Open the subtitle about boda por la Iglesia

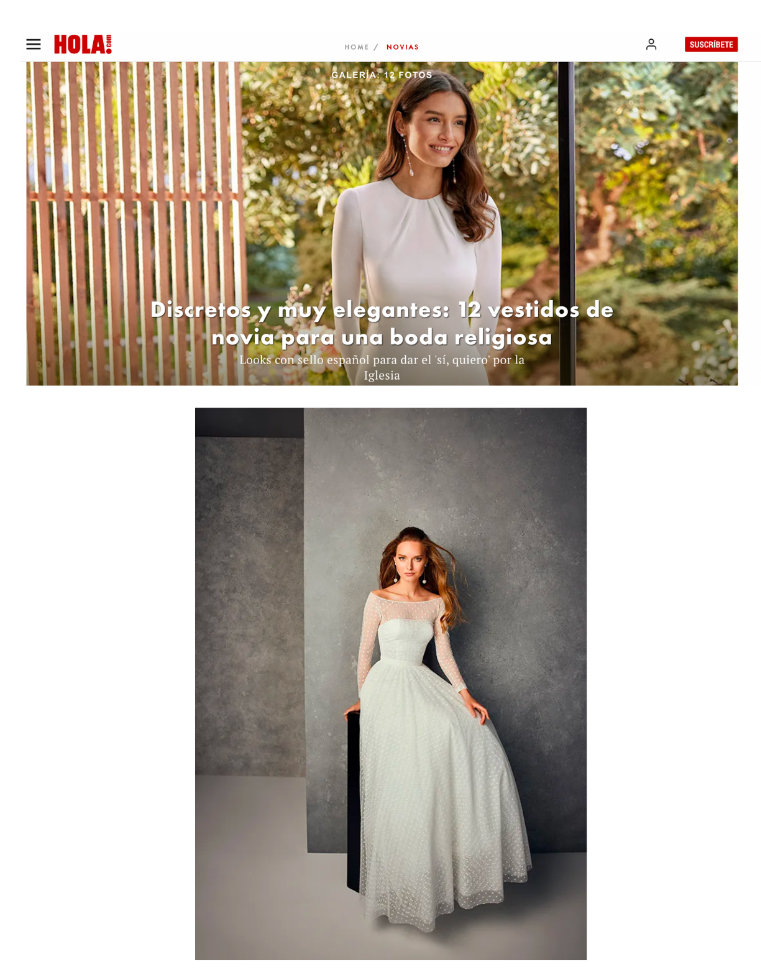click(x=383, y=366)
